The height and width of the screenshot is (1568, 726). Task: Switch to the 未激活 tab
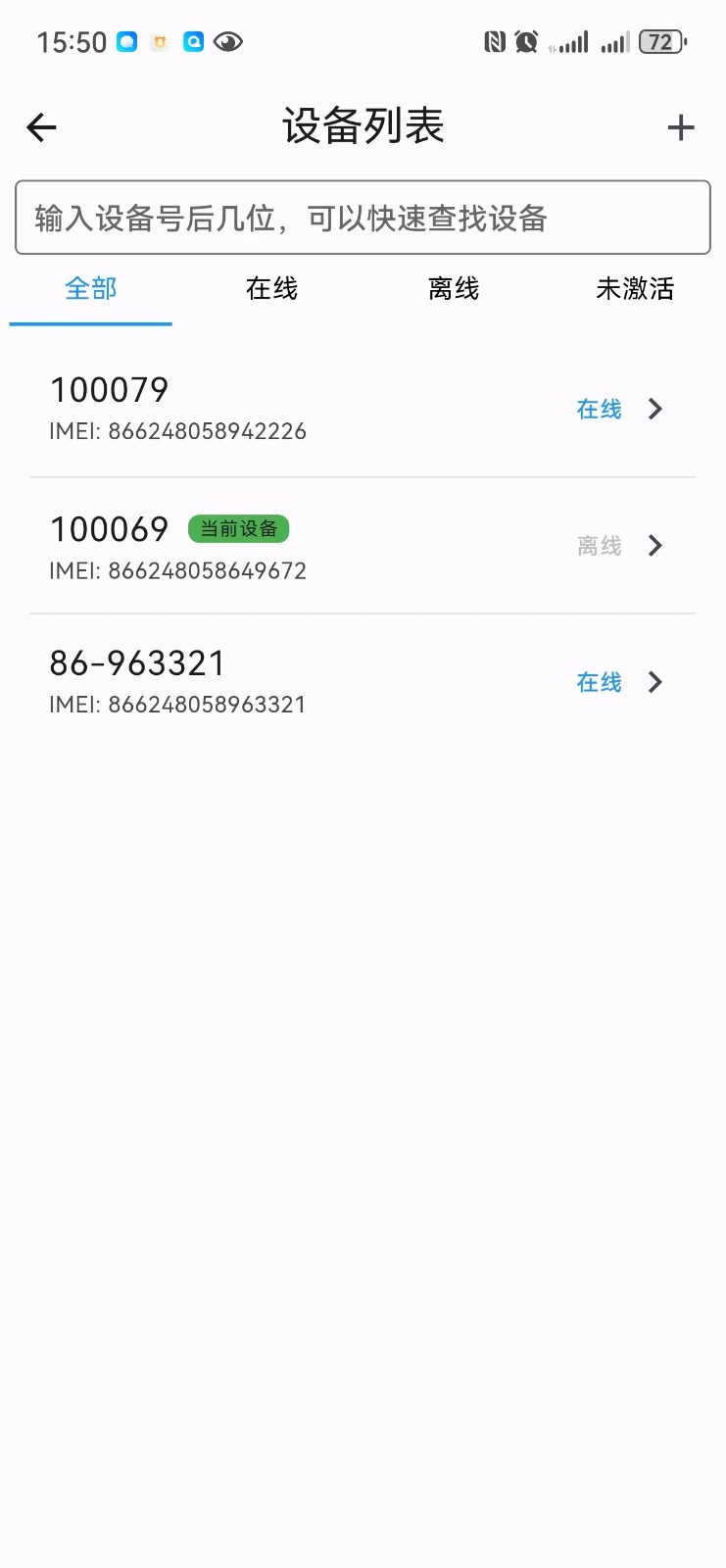[x=635, y=288]
